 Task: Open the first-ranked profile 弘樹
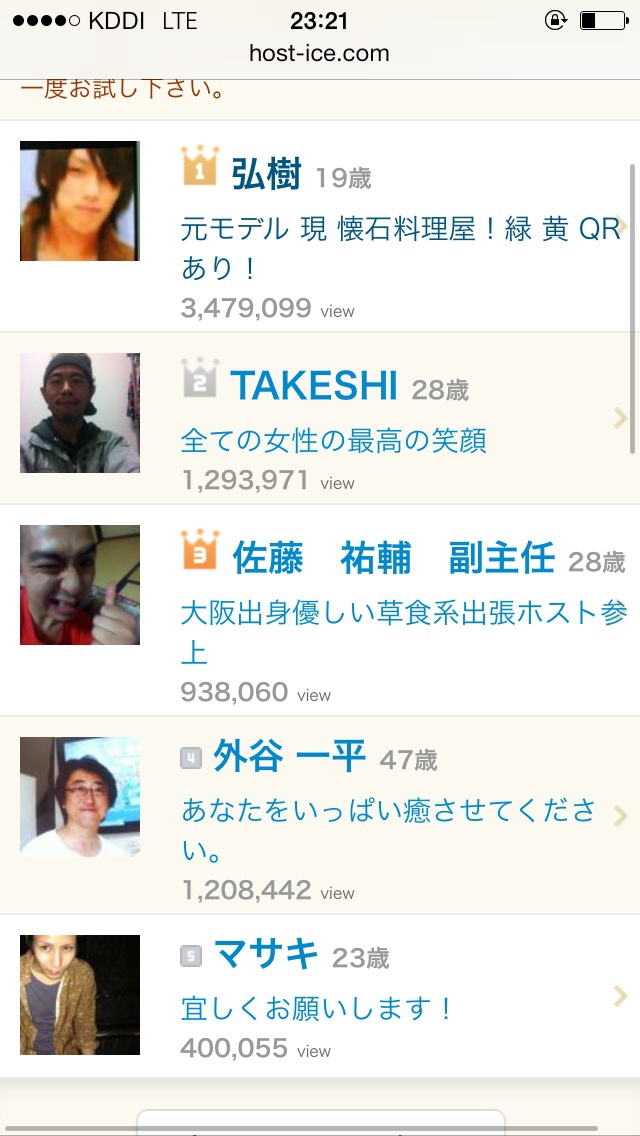(320, 227)
